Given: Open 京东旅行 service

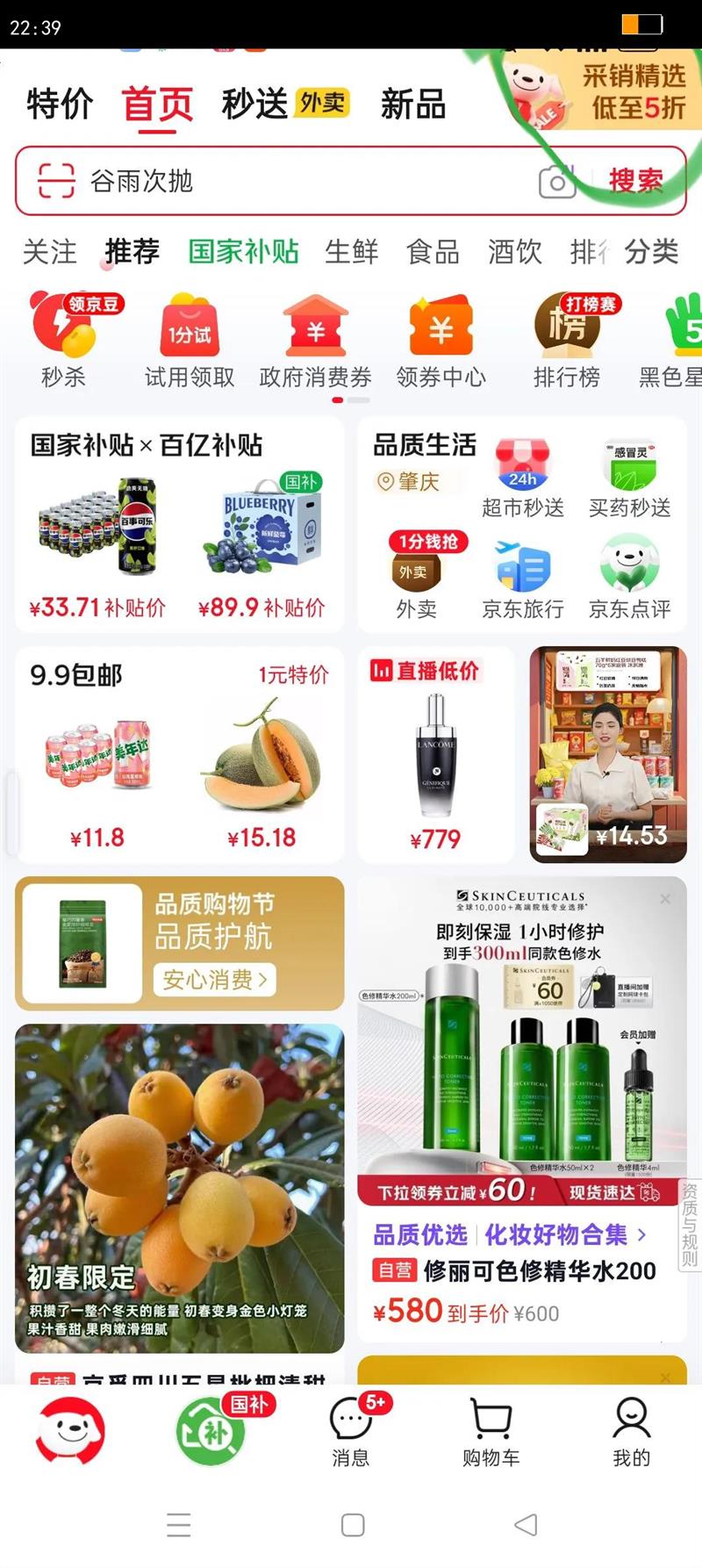Looking at the screenshot, I should point(523,580).
